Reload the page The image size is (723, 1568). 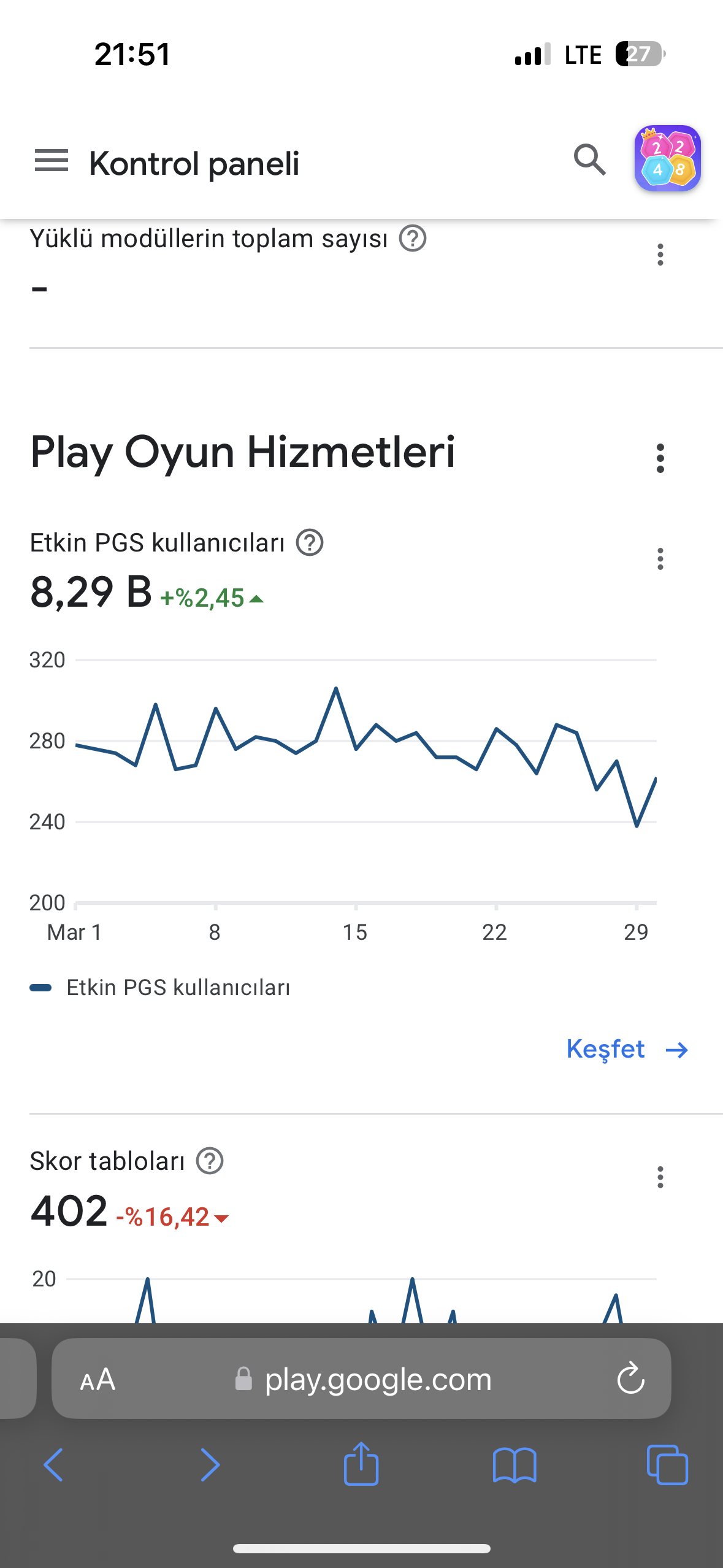(630, 1379)
